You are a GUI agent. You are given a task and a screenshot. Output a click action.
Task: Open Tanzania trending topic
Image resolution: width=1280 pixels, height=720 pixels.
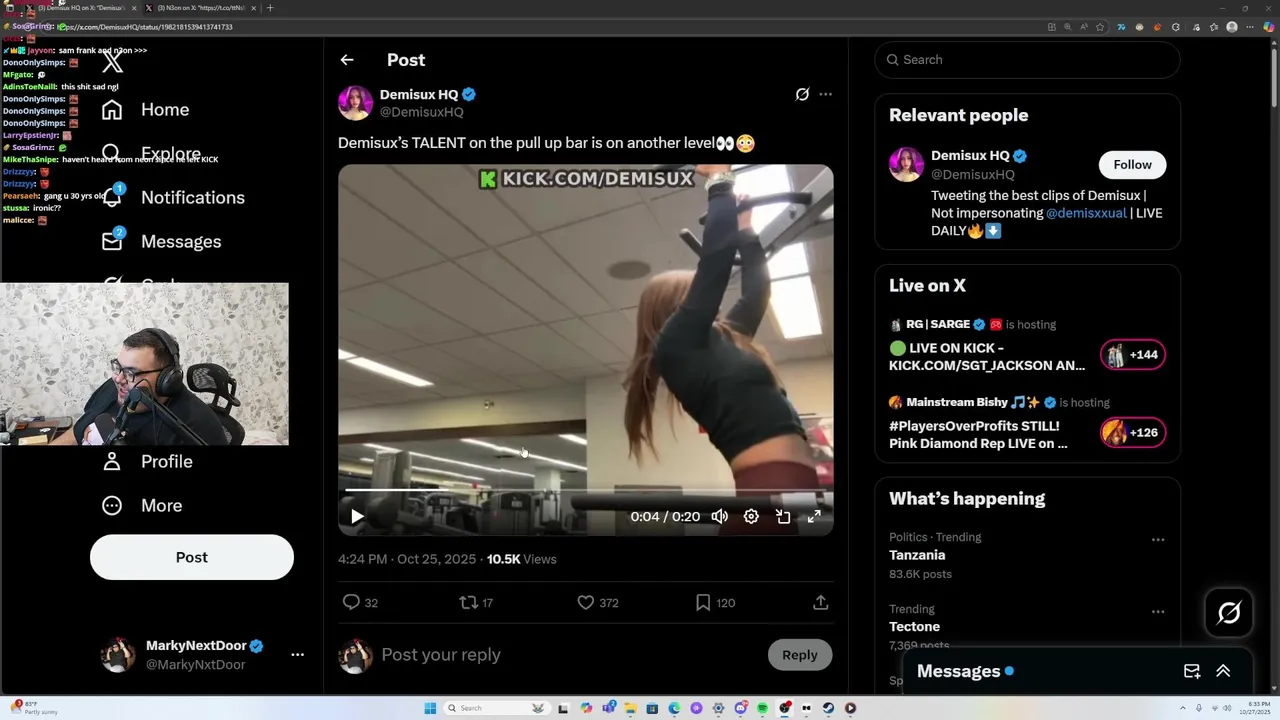click(917, 555)
